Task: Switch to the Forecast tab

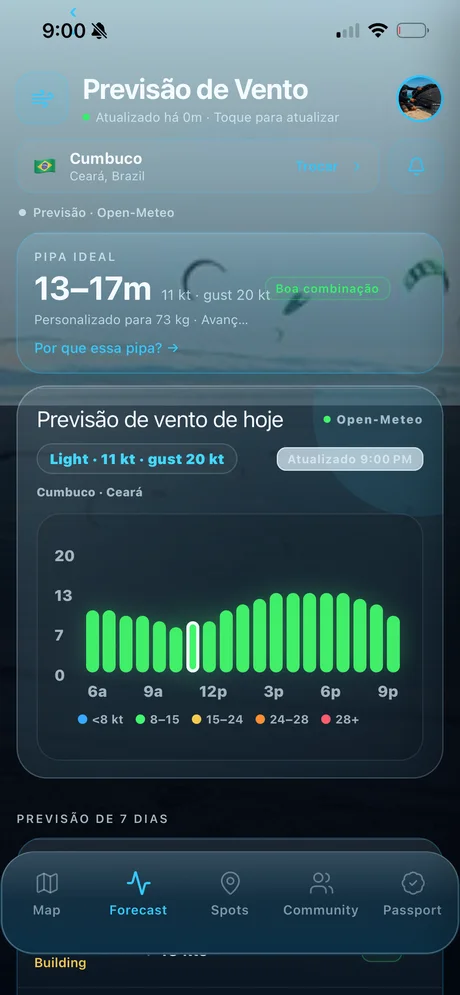Action: [x=138, y=894]
